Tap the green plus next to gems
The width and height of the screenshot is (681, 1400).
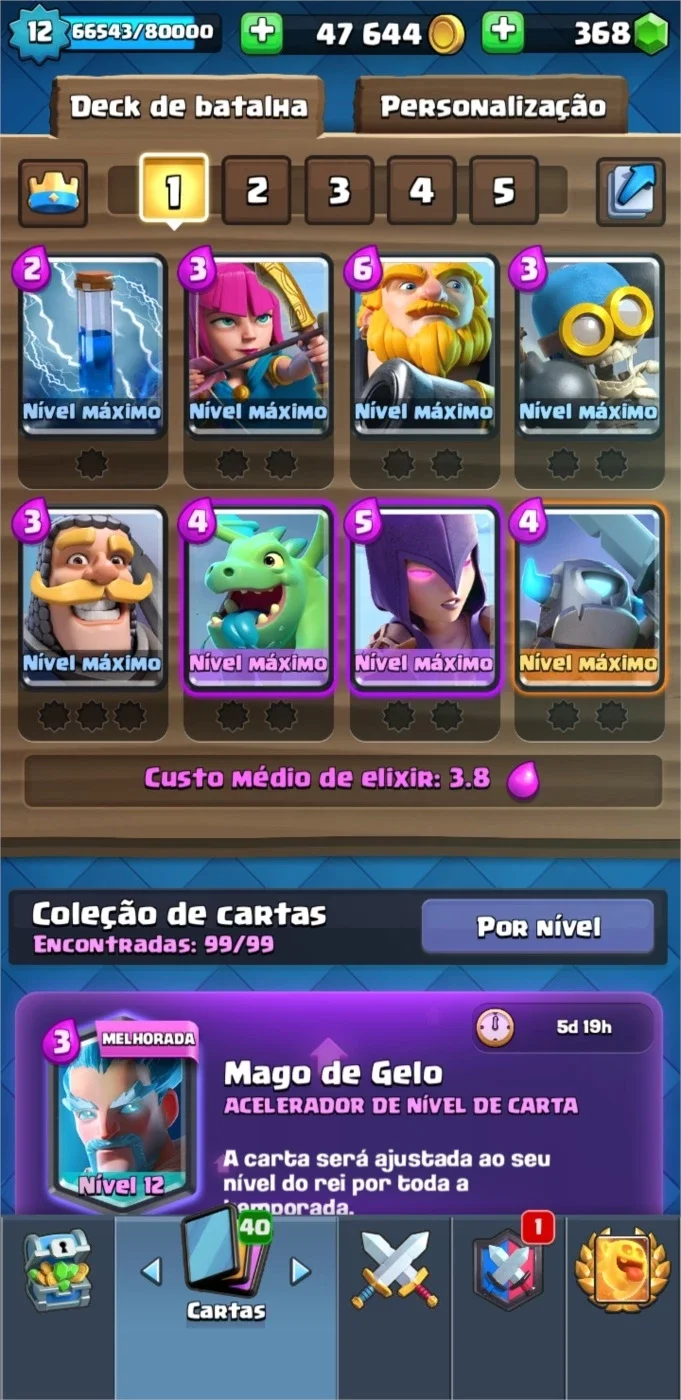pyautogui.click(x=503, y=33)
